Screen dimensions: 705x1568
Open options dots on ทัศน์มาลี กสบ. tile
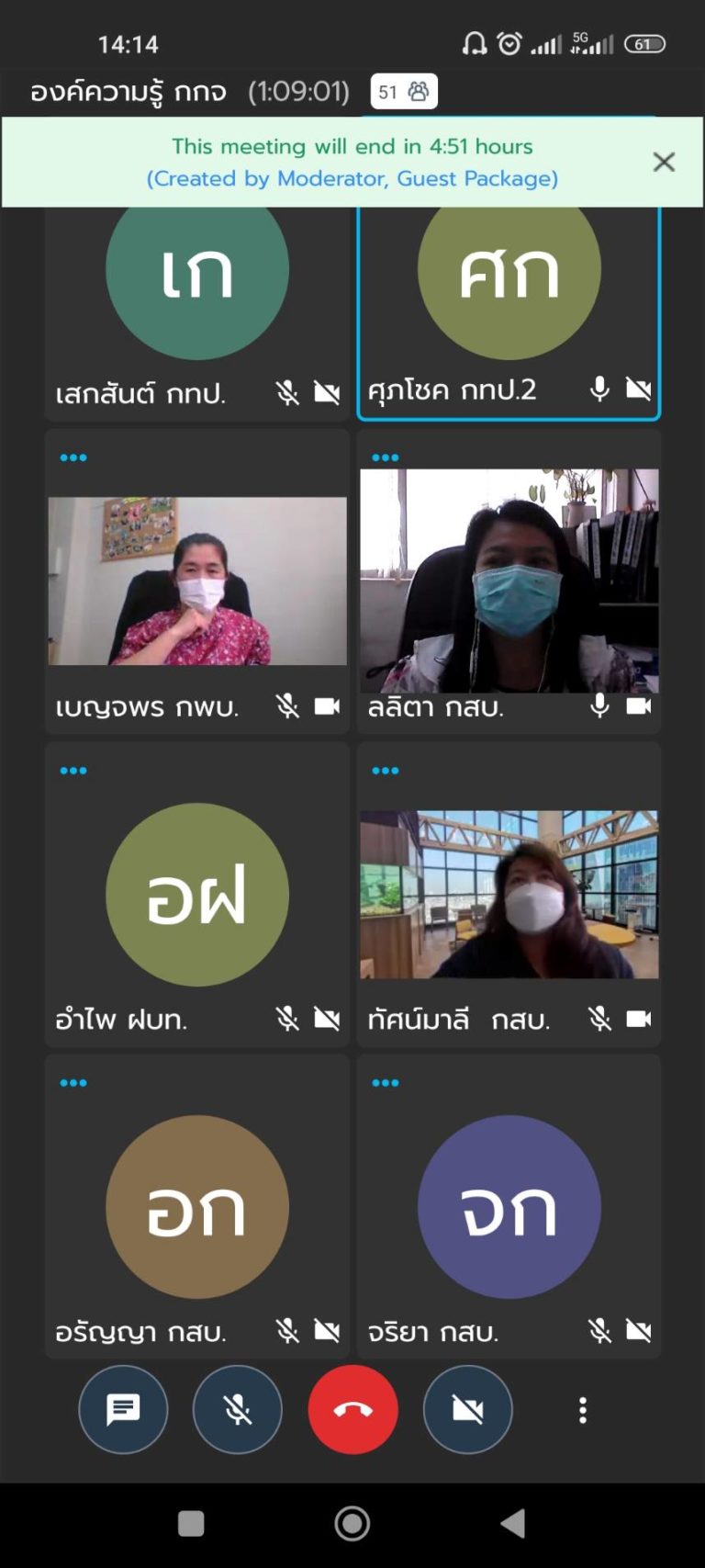(x=386, y=771)
